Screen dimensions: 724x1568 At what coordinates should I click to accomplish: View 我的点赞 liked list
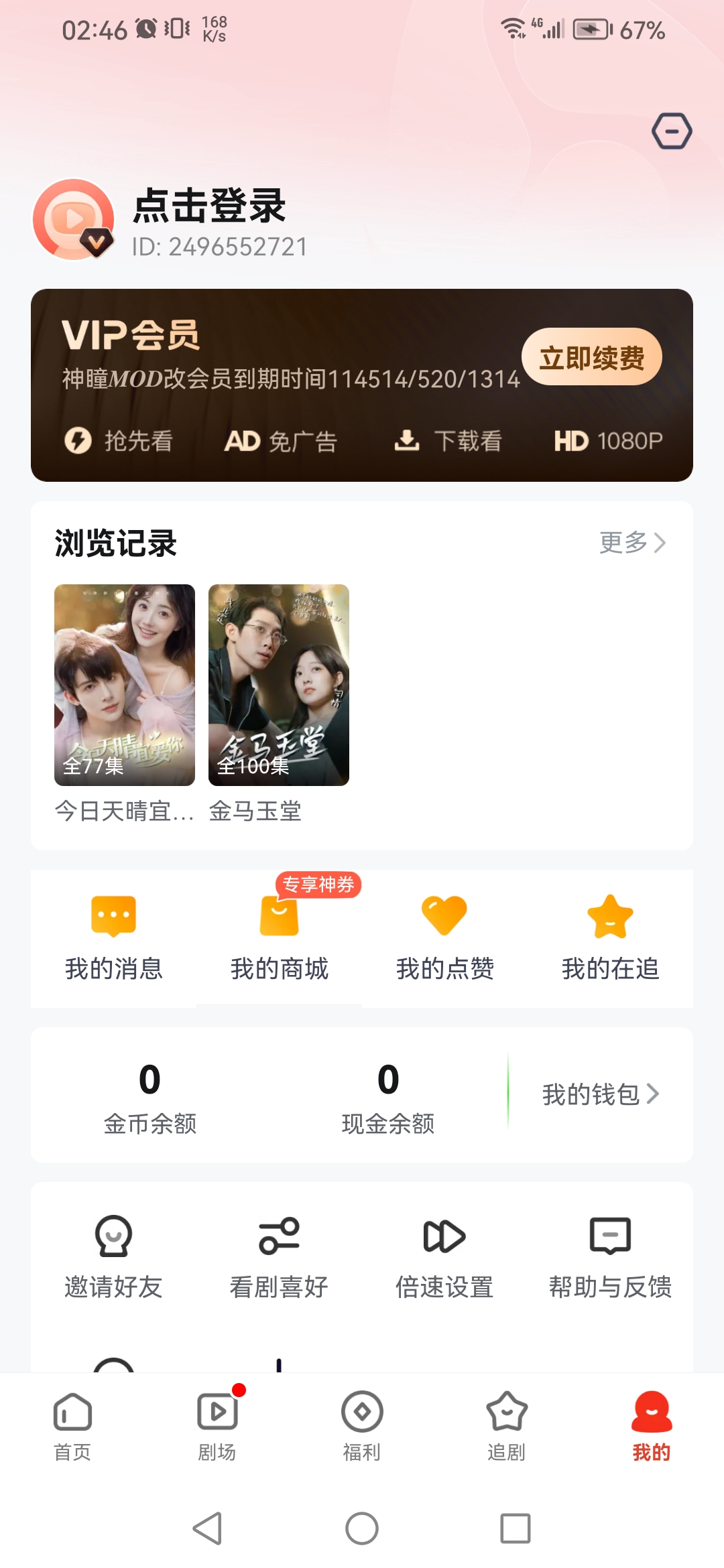(x=444, y=938)
